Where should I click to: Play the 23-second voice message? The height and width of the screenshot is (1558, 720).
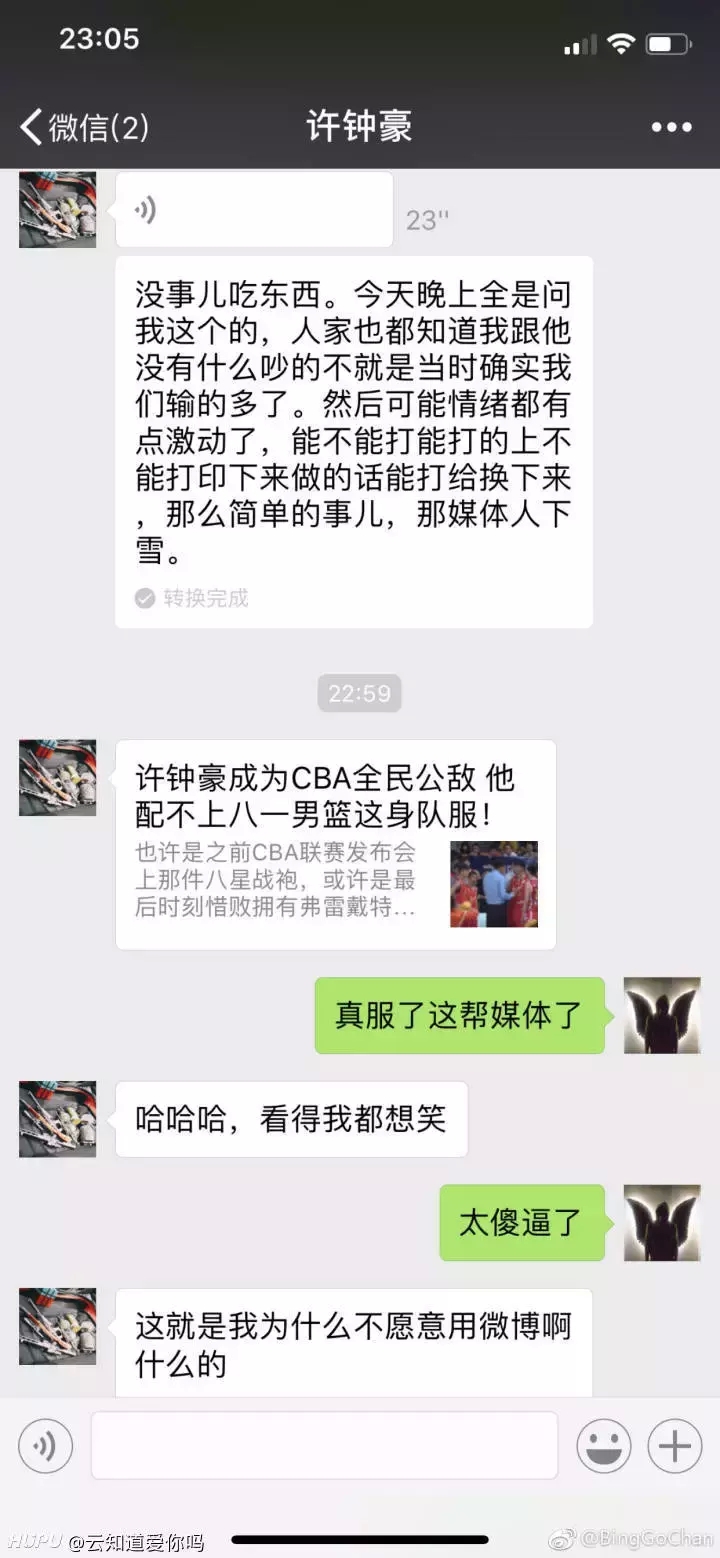[x=254, y=210]
